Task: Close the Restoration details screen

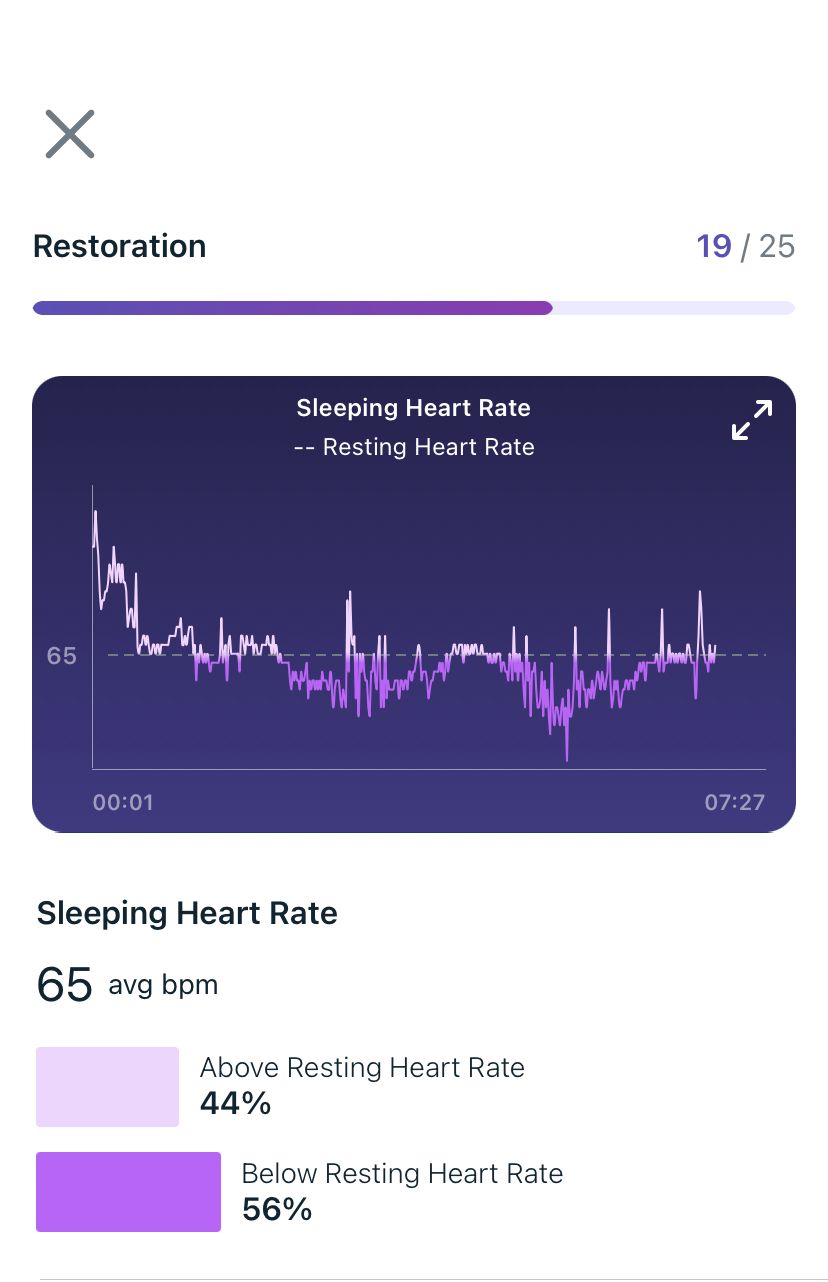Action: [x=70, y=134]
